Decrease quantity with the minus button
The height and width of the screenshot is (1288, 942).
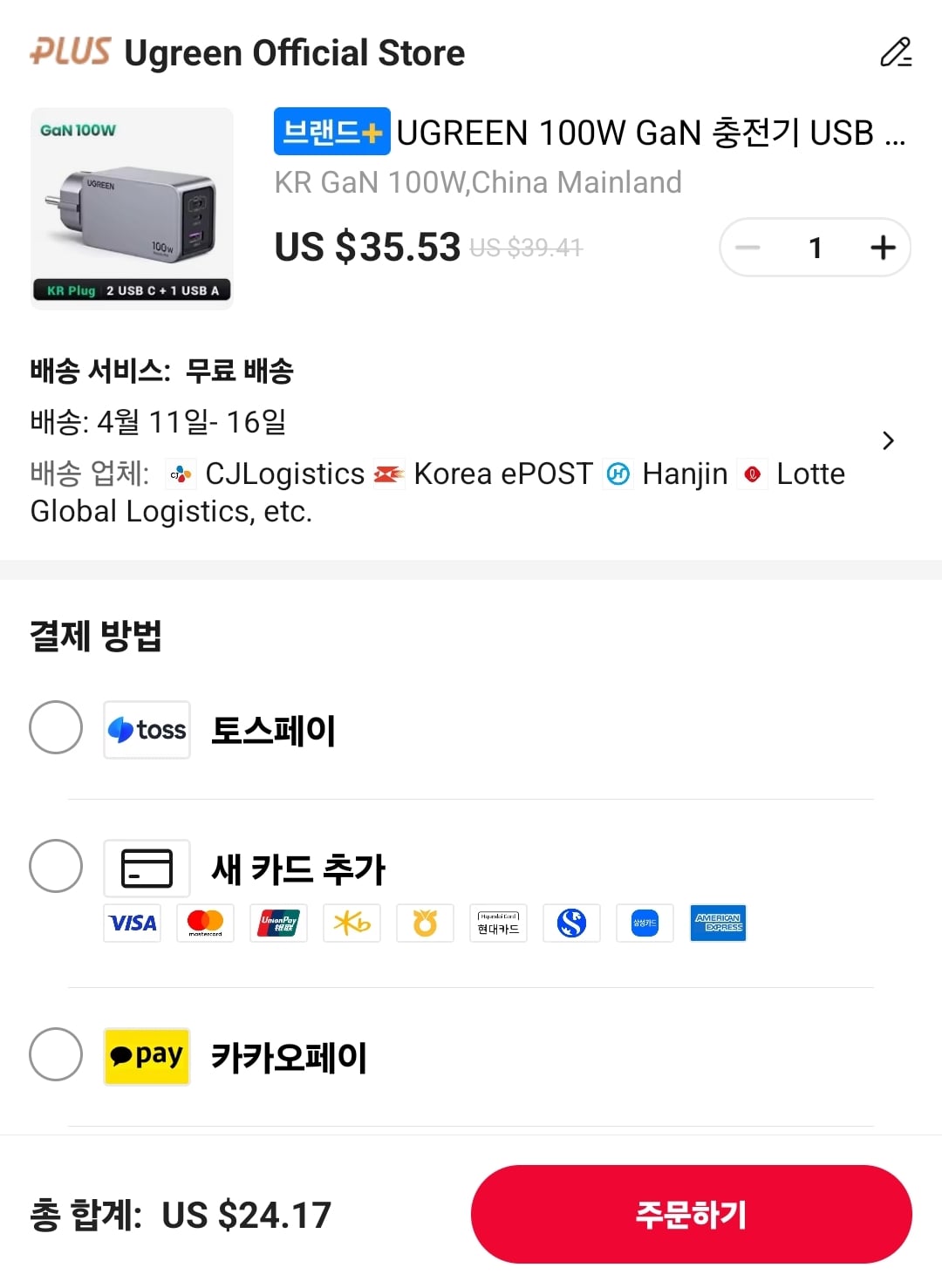coord(748,247)
